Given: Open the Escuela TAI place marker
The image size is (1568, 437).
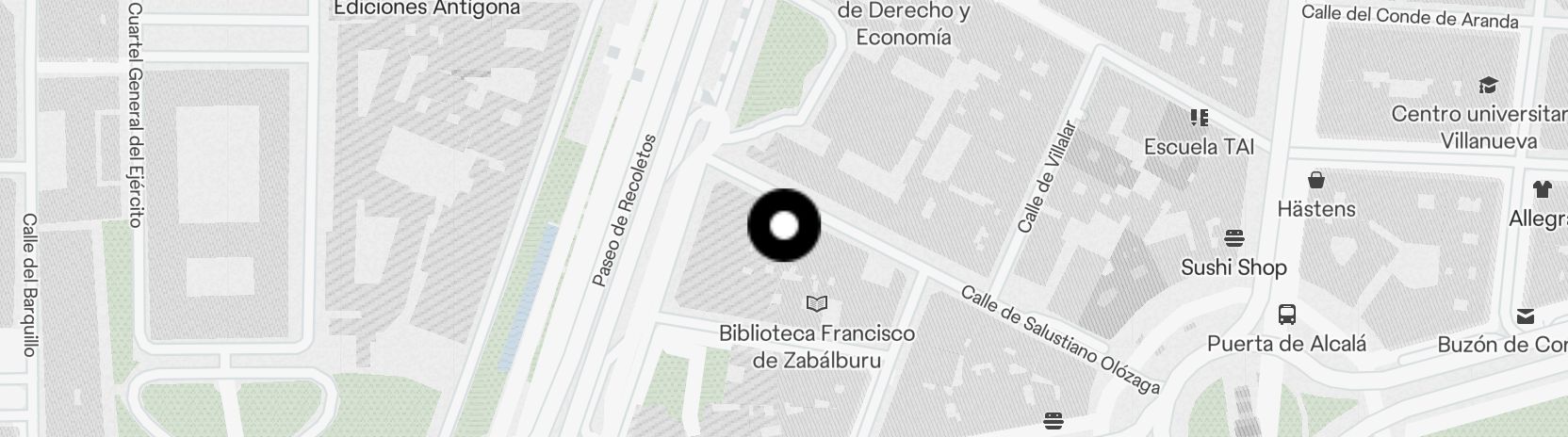Looking at the screenshot, I should (x=1199, y=118).
